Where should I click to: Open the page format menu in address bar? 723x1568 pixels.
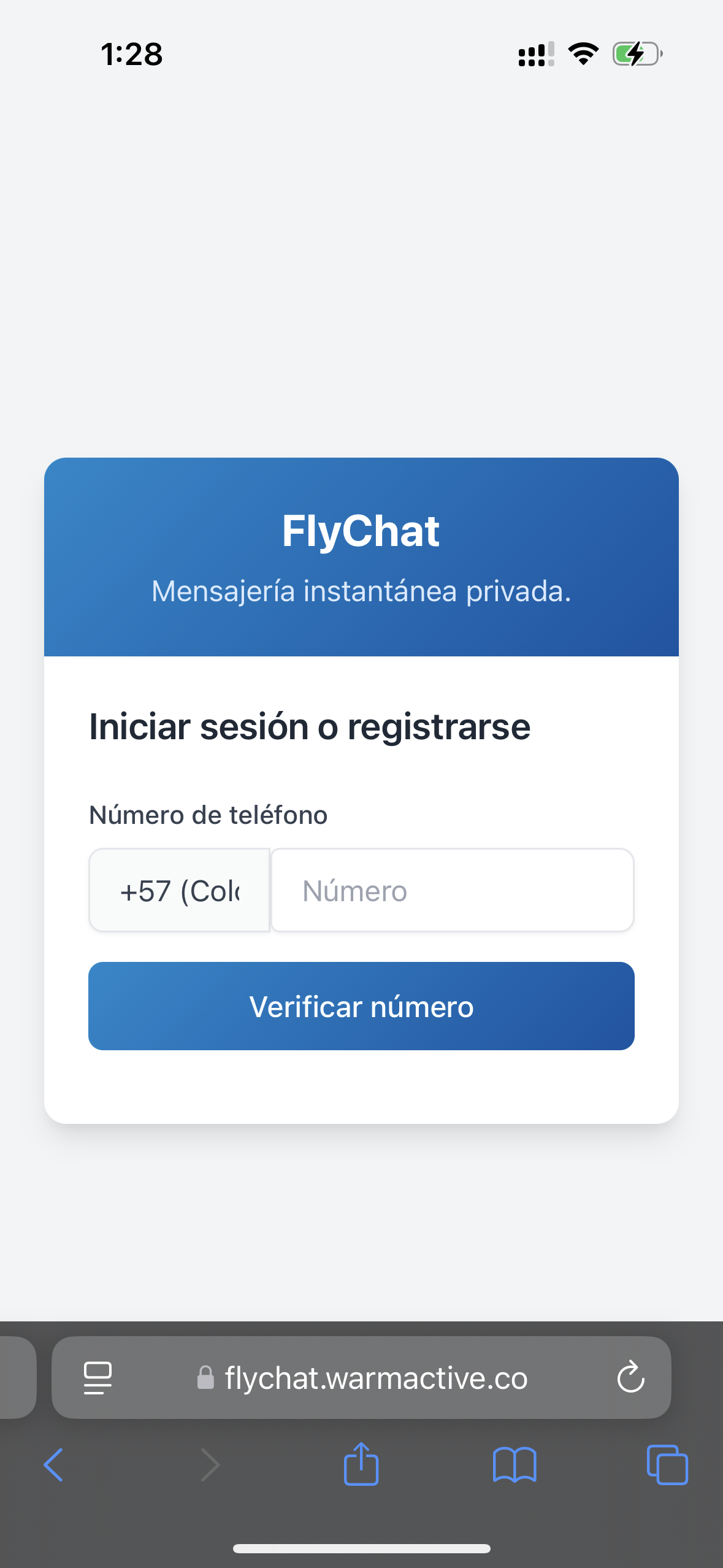tap(98, 1378)
